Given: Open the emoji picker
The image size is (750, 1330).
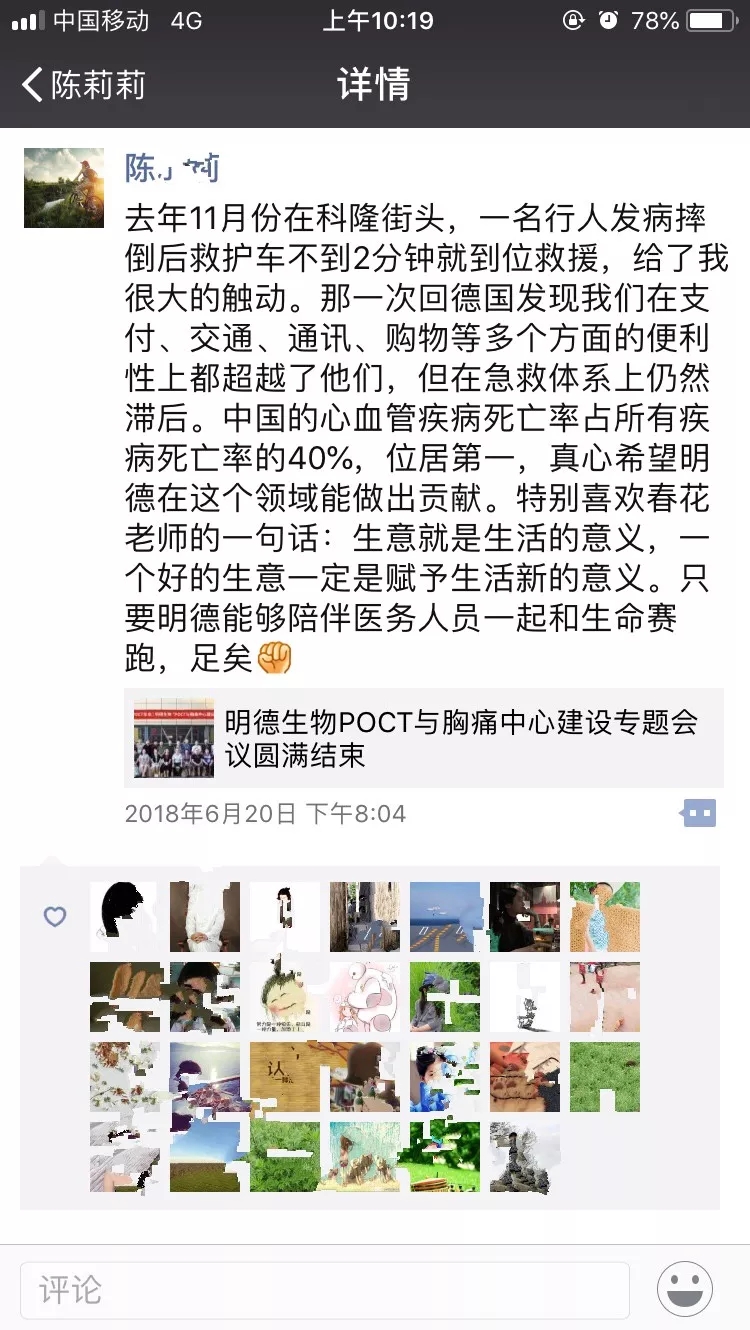Looking at the screenshot, I should [685, 1289].
